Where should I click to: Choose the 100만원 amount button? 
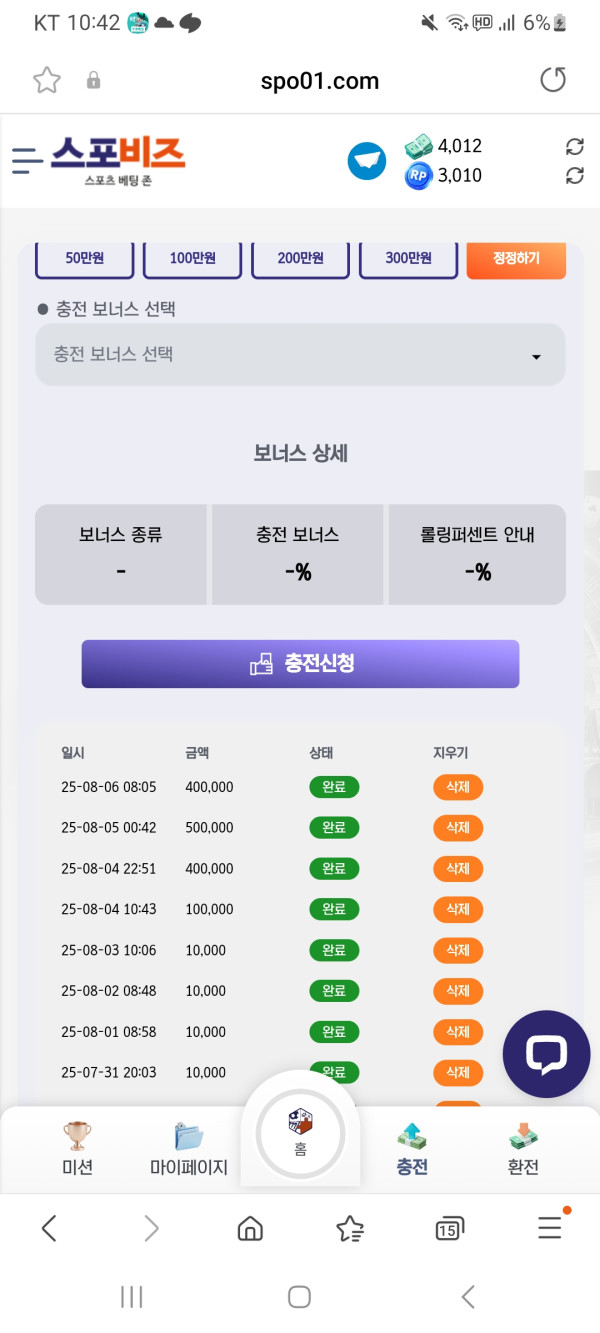193,258
